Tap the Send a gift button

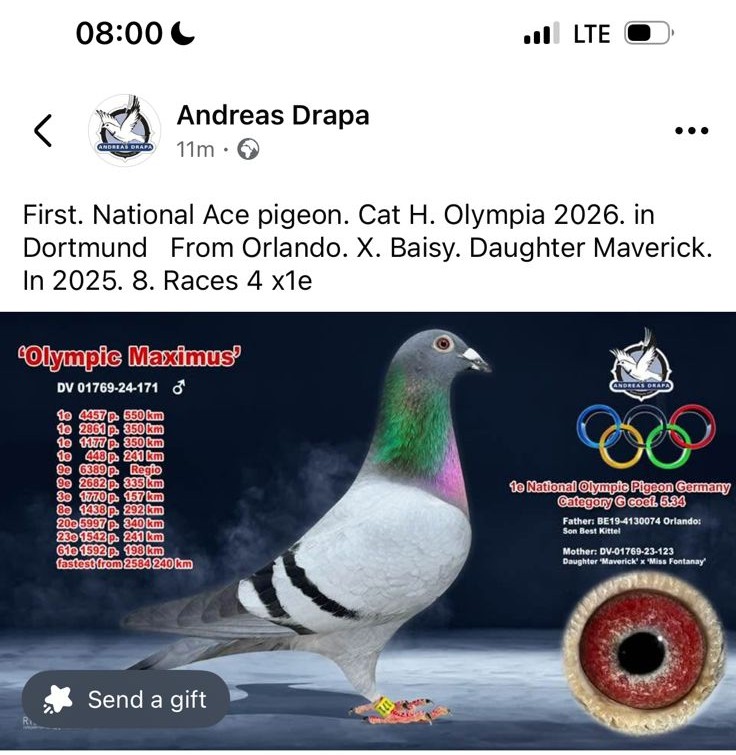(126, 699)
